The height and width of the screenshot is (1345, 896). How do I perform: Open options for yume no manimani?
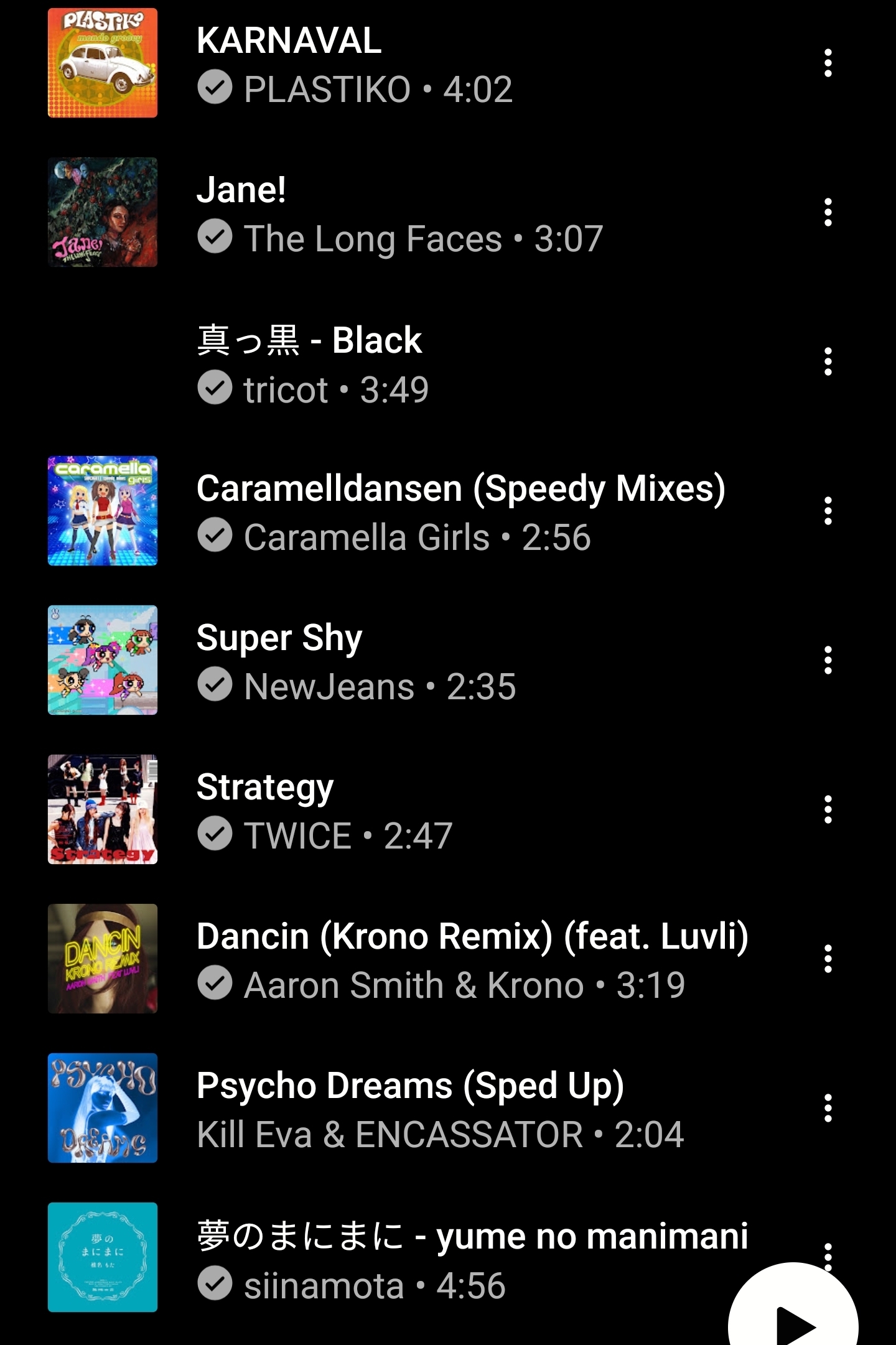tap(828, 1250)
